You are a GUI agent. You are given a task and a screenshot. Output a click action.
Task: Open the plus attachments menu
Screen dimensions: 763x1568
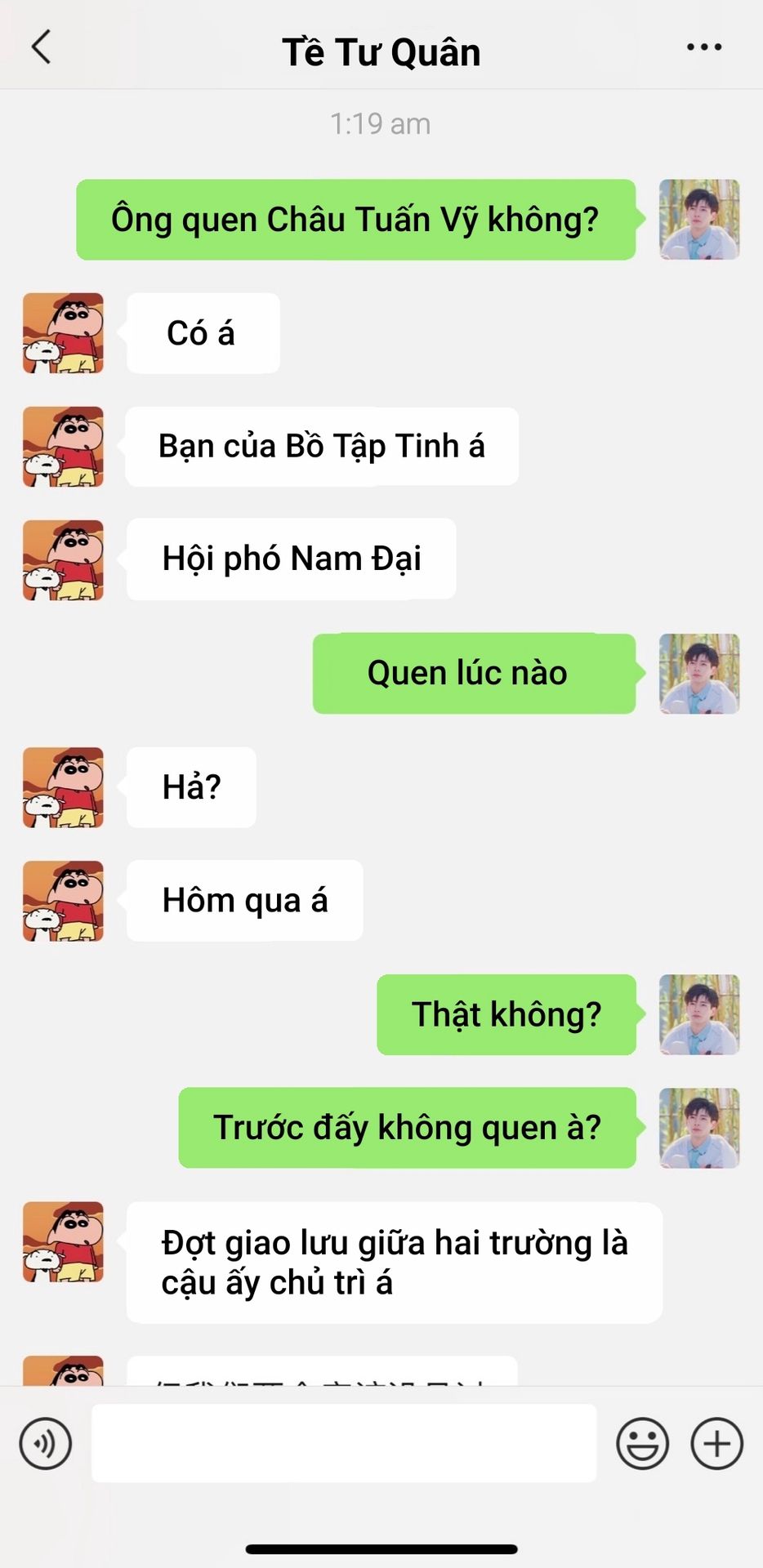(x=716, y=1443)
